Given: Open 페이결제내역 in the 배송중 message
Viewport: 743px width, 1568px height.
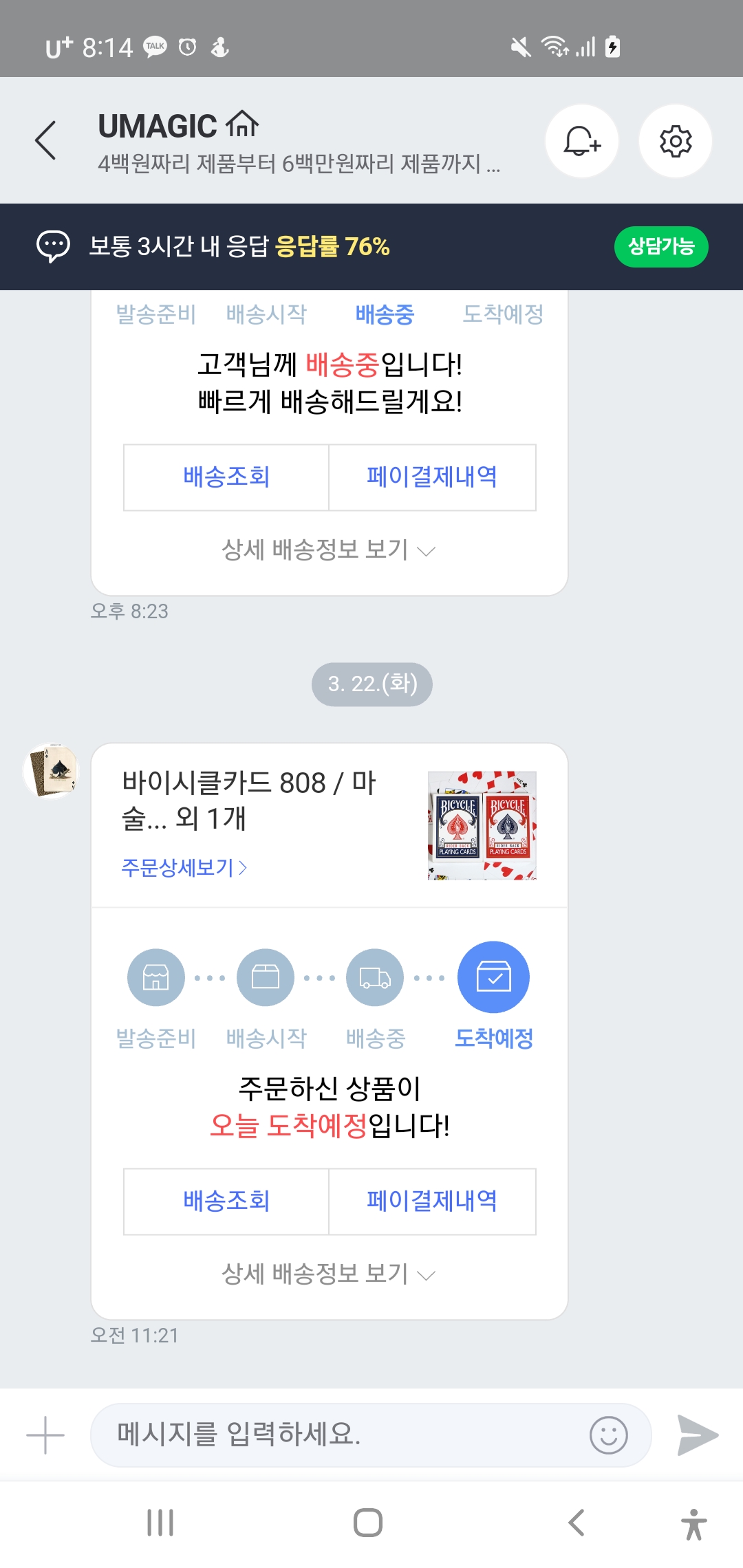Looking at the screenshot, I should 432,477.
